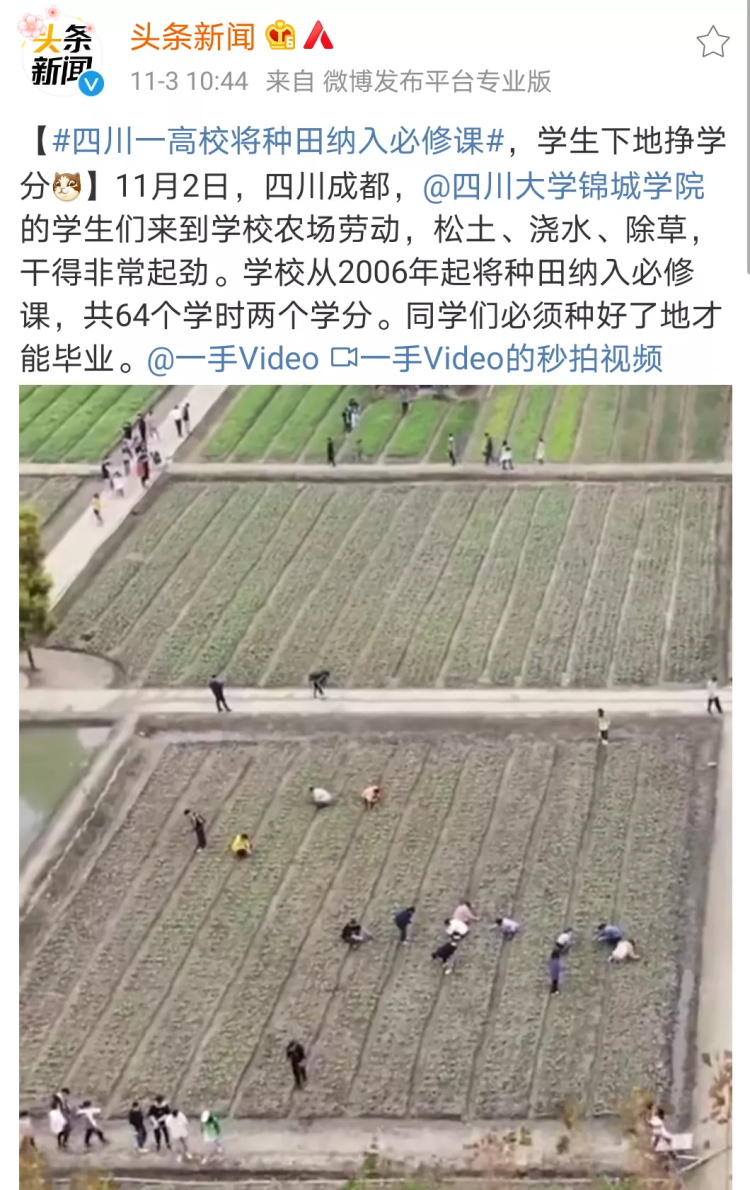Open the @四川大学锦城学院 mention
The image size is (750, 1190).
point(564,186)
